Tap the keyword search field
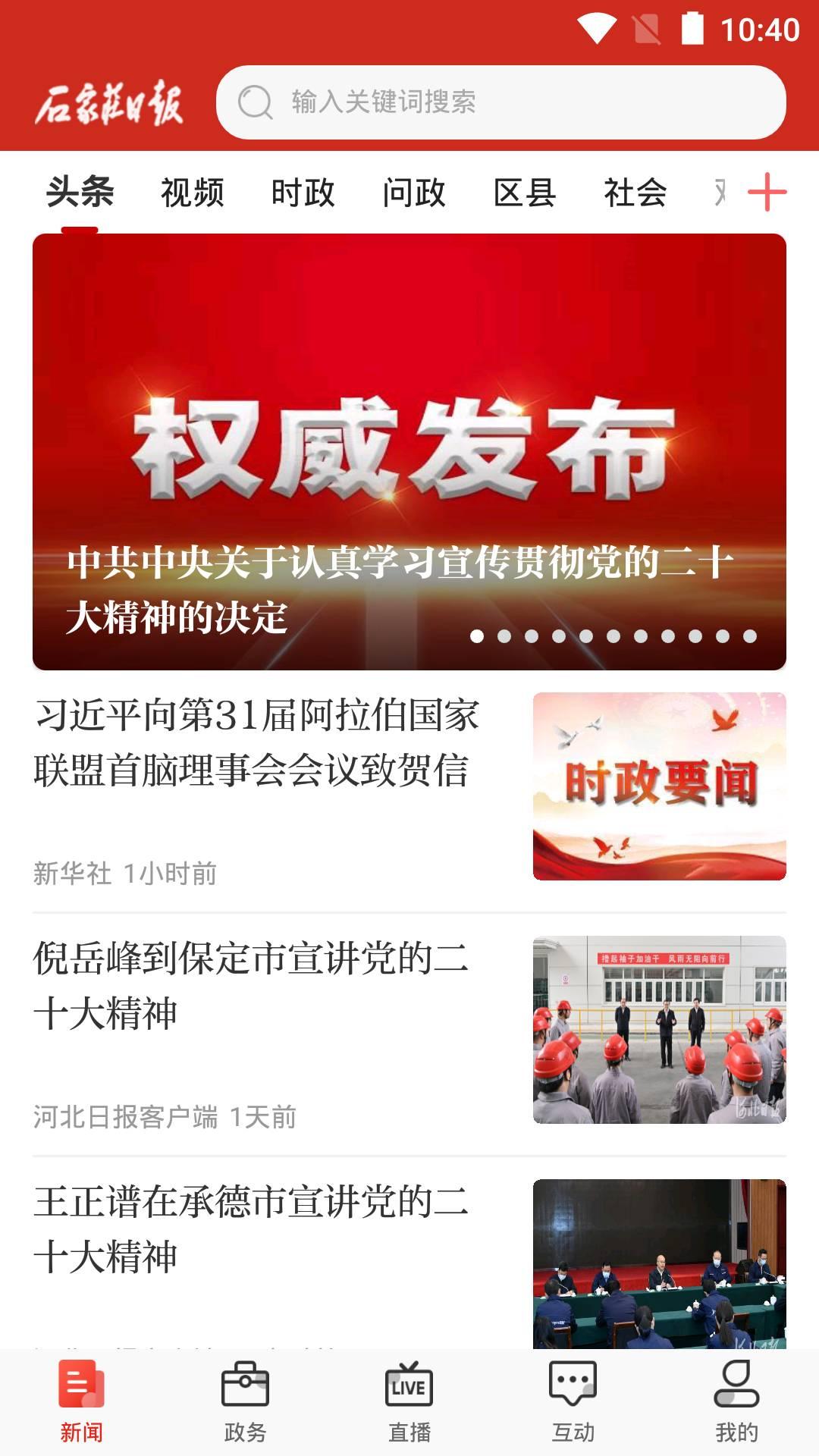This screenshot has width=819, height=1456. click(500, 102)
